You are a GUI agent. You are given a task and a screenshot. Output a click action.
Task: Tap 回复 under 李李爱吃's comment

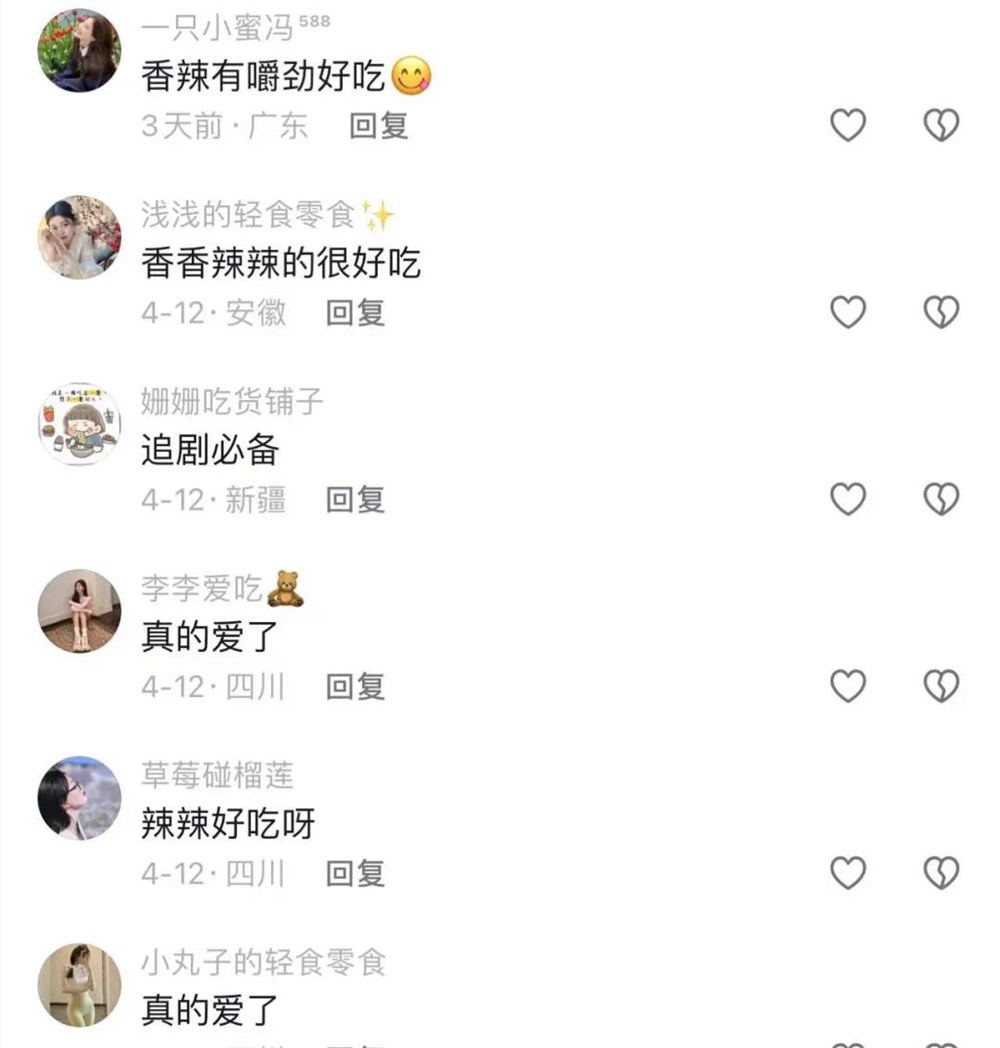pyautogui.click(x=355, y=688)
